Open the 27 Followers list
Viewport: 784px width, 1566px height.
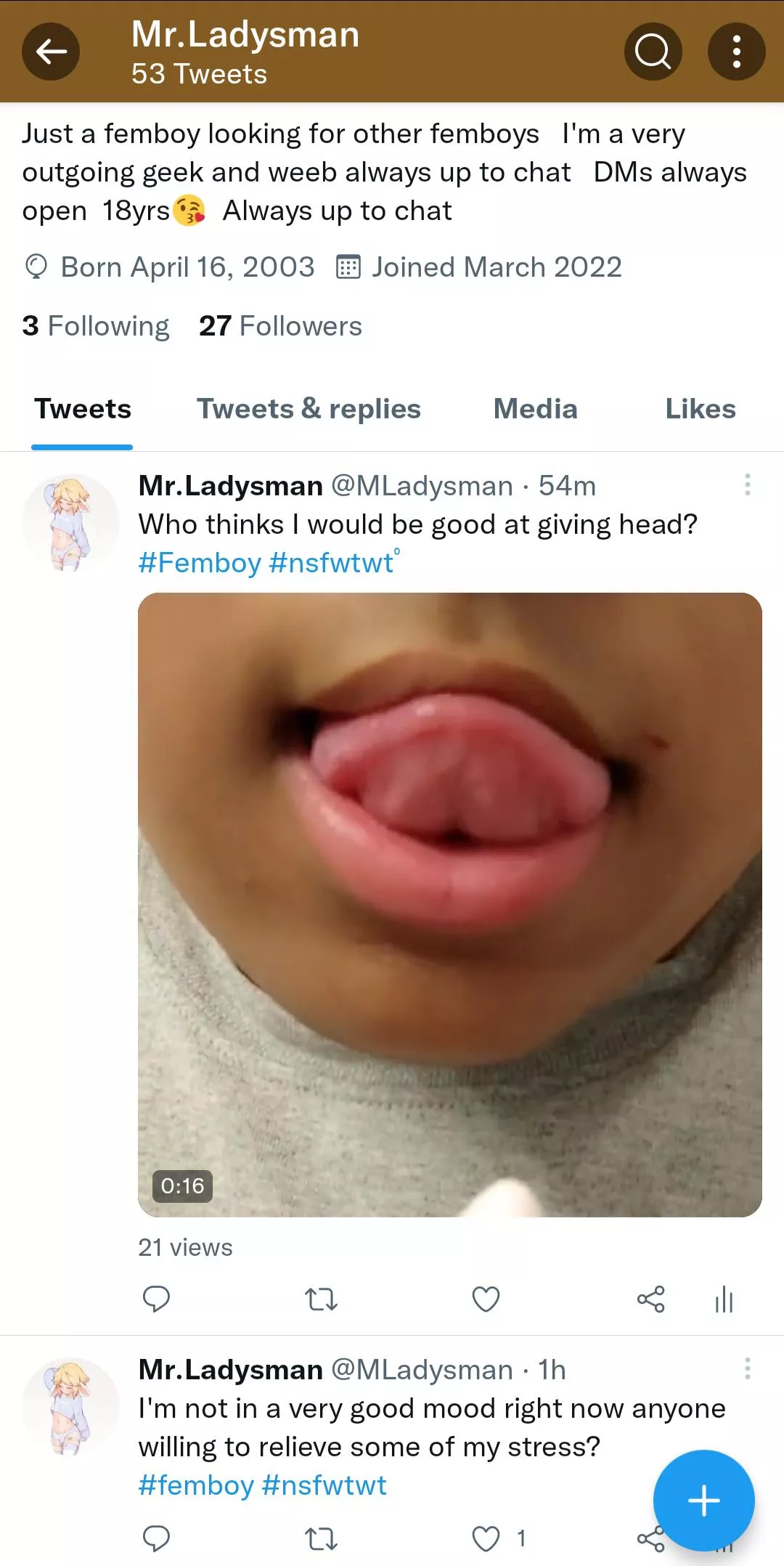(x=280, y=326)
